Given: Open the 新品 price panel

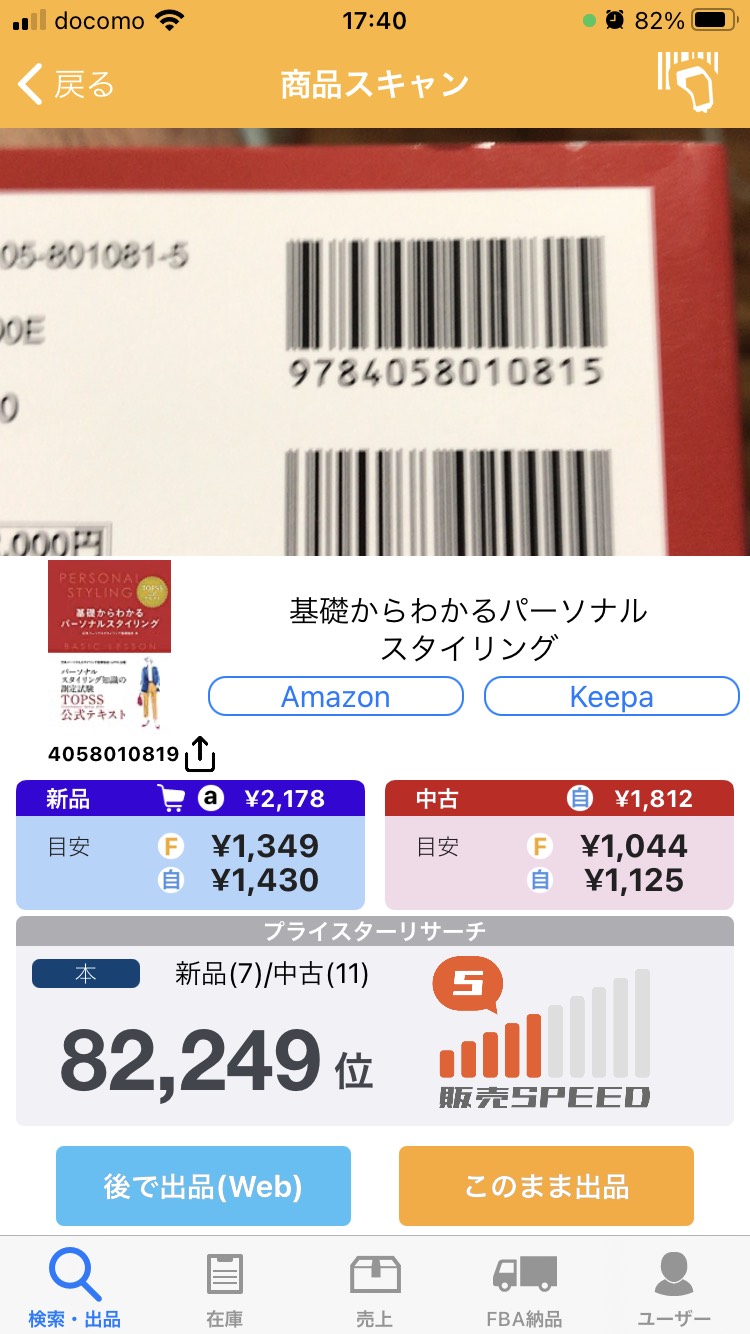Looking at the screenshot, I should tap(191, 845).
